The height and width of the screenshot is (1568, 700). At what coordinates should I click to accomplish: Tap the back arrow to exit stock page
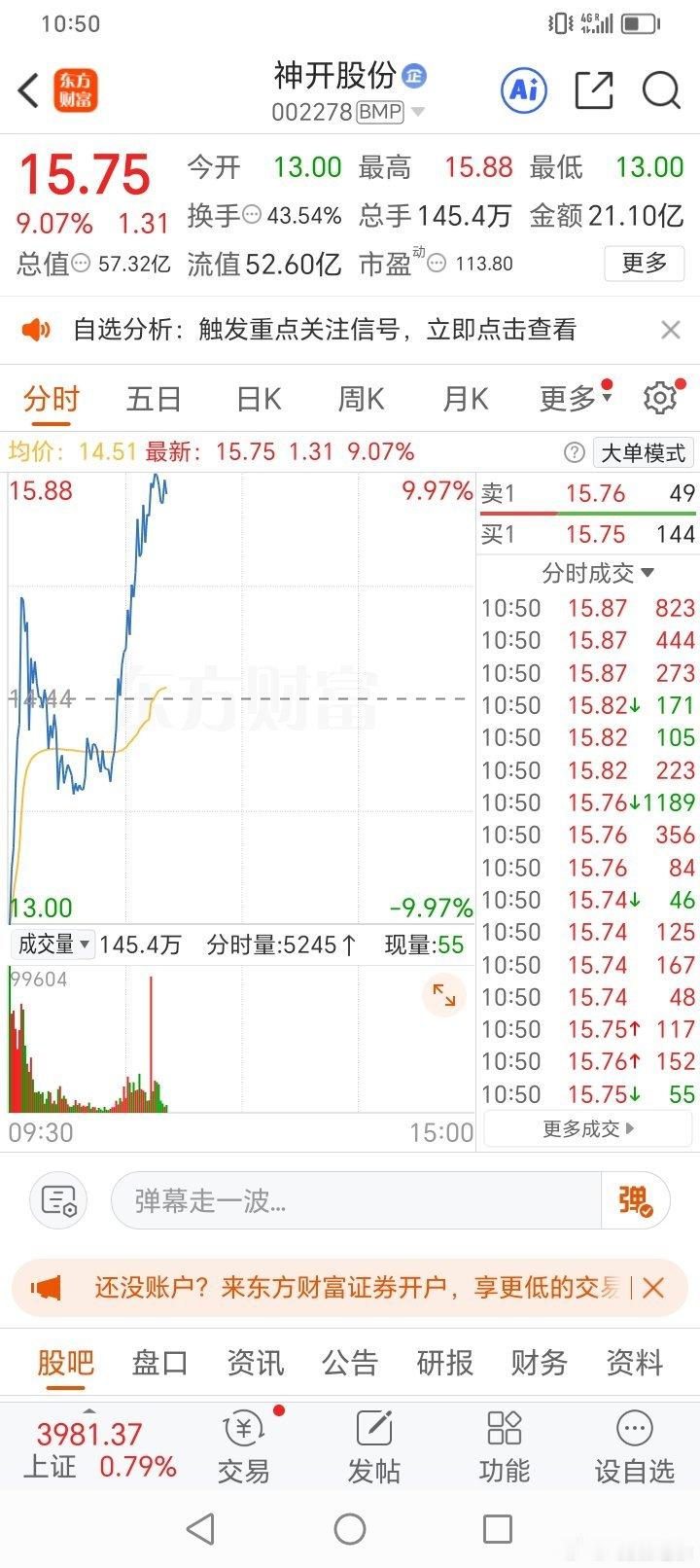tap(26, 89)
